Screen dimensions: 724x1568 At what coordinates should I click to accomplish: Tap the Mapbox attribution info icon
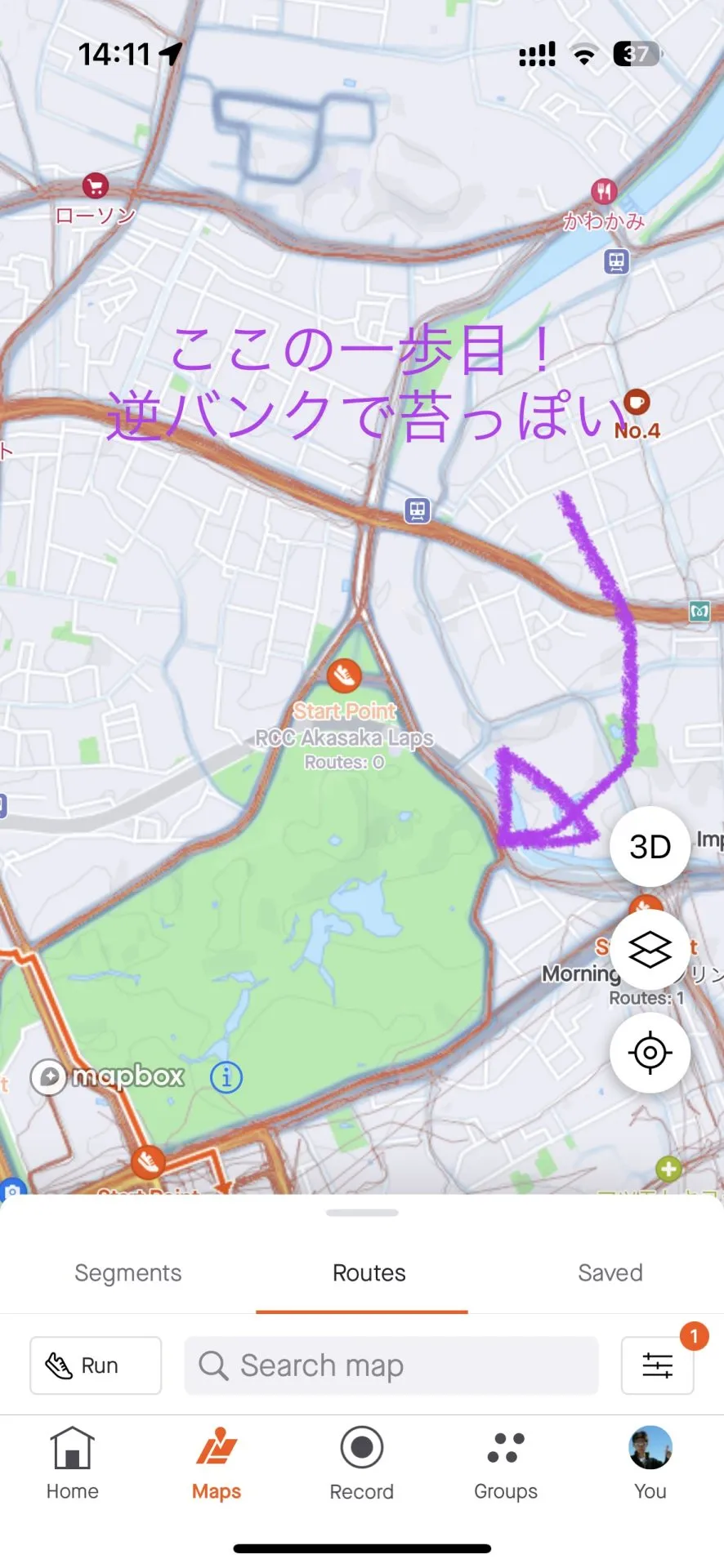pos(226,1077)
